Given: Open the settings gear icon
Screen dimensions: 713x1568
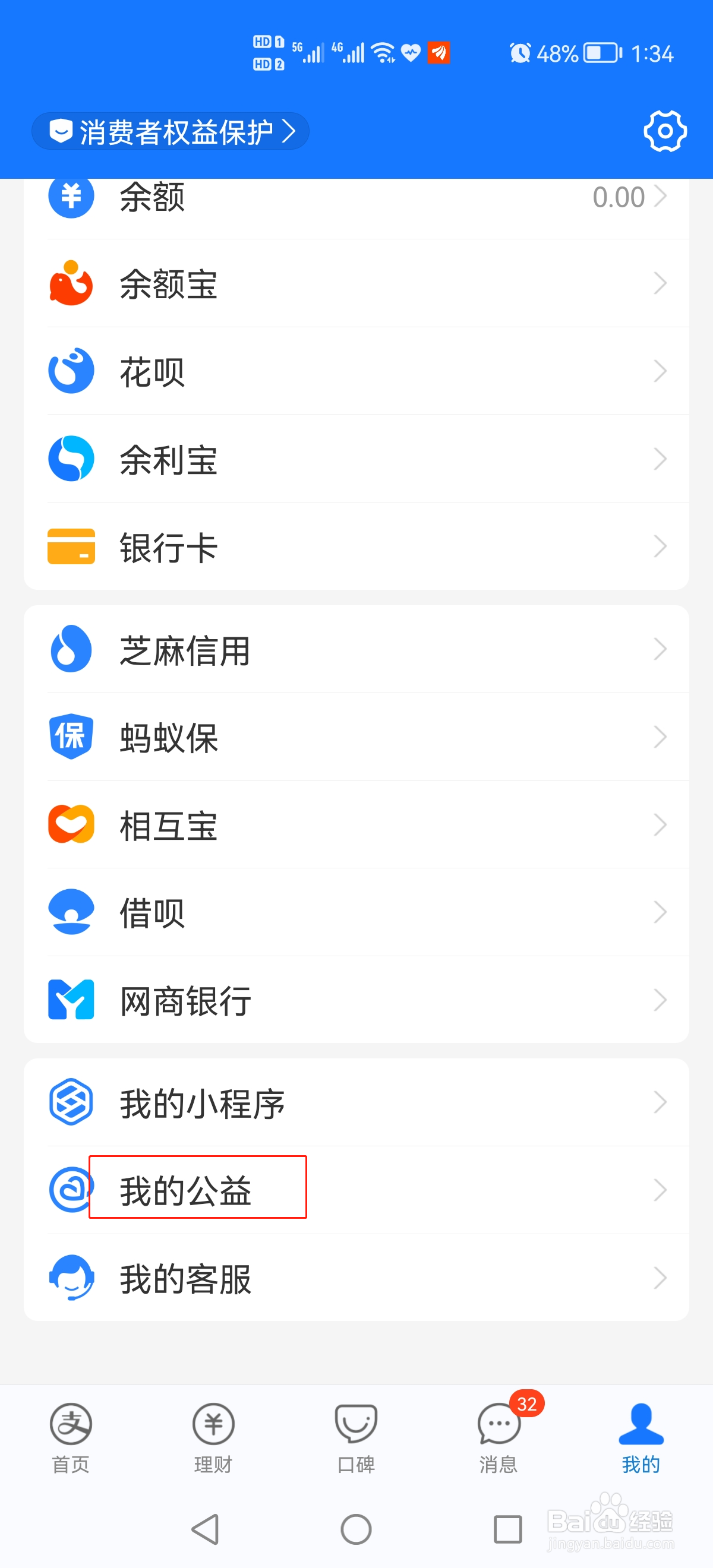Looking at the screenshot, I should point(665,131).
